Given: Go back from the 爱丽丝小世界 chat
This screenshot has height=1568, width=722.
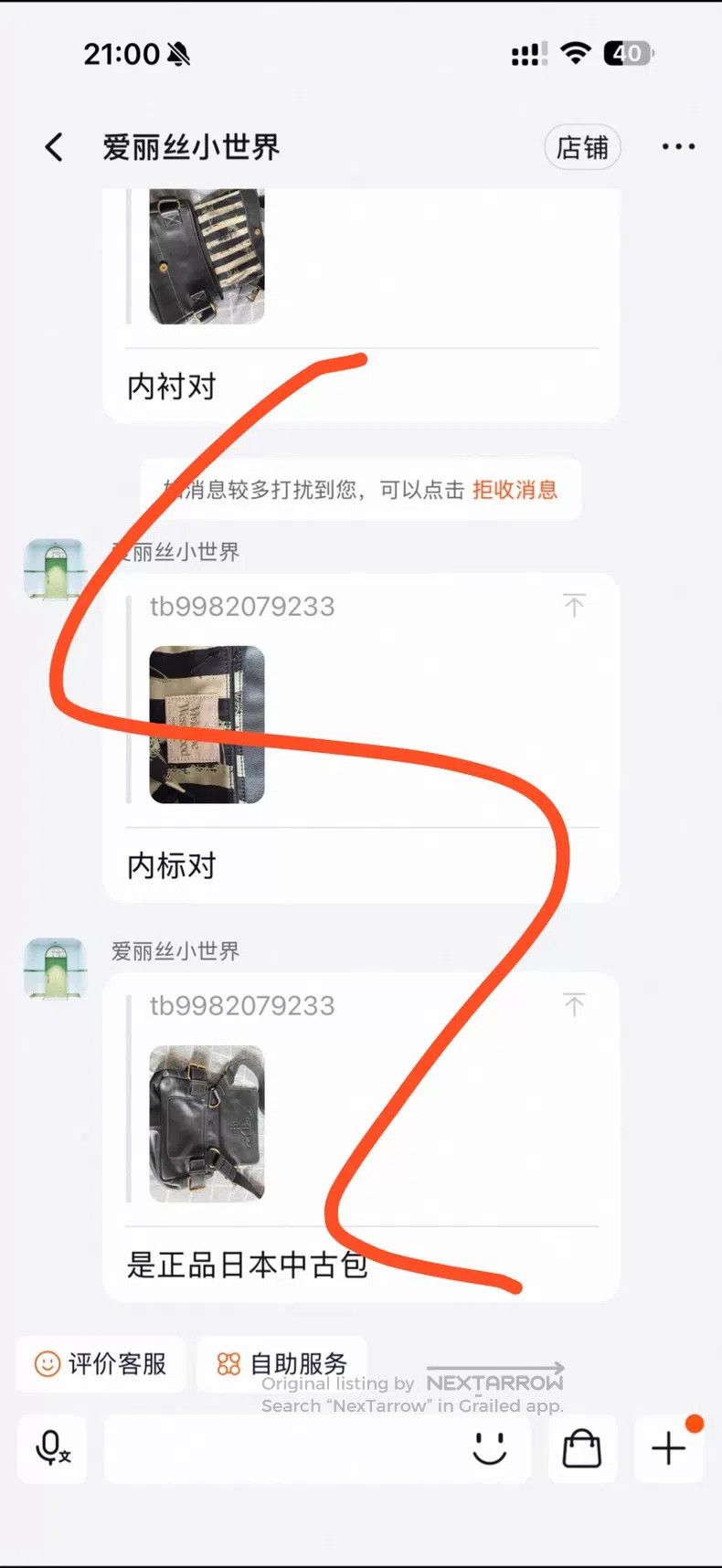Looking at the screenshot, I should coord(55,147).
